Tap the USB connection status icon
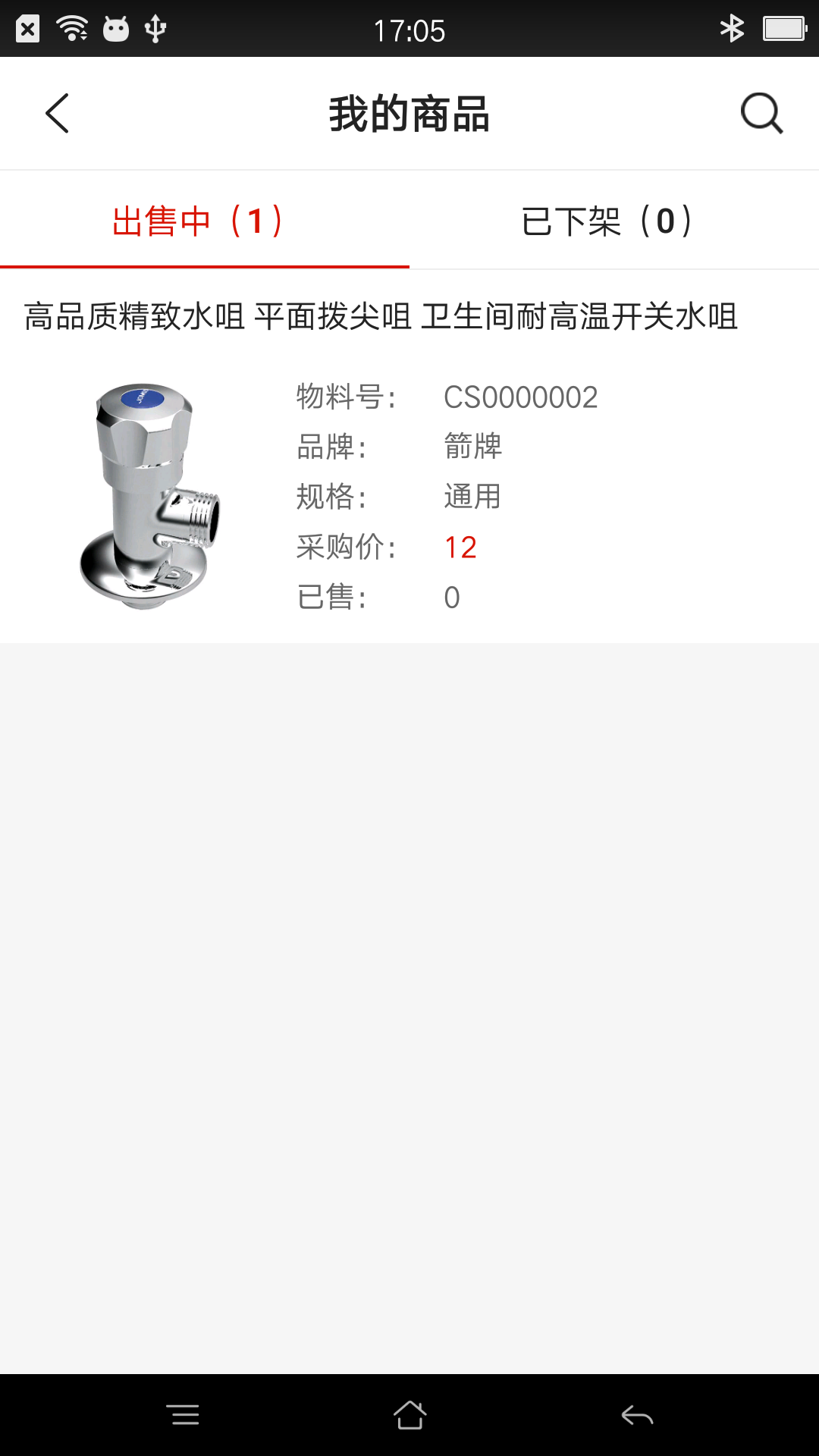The image size is (819, 1456). (x=155, y=29)
